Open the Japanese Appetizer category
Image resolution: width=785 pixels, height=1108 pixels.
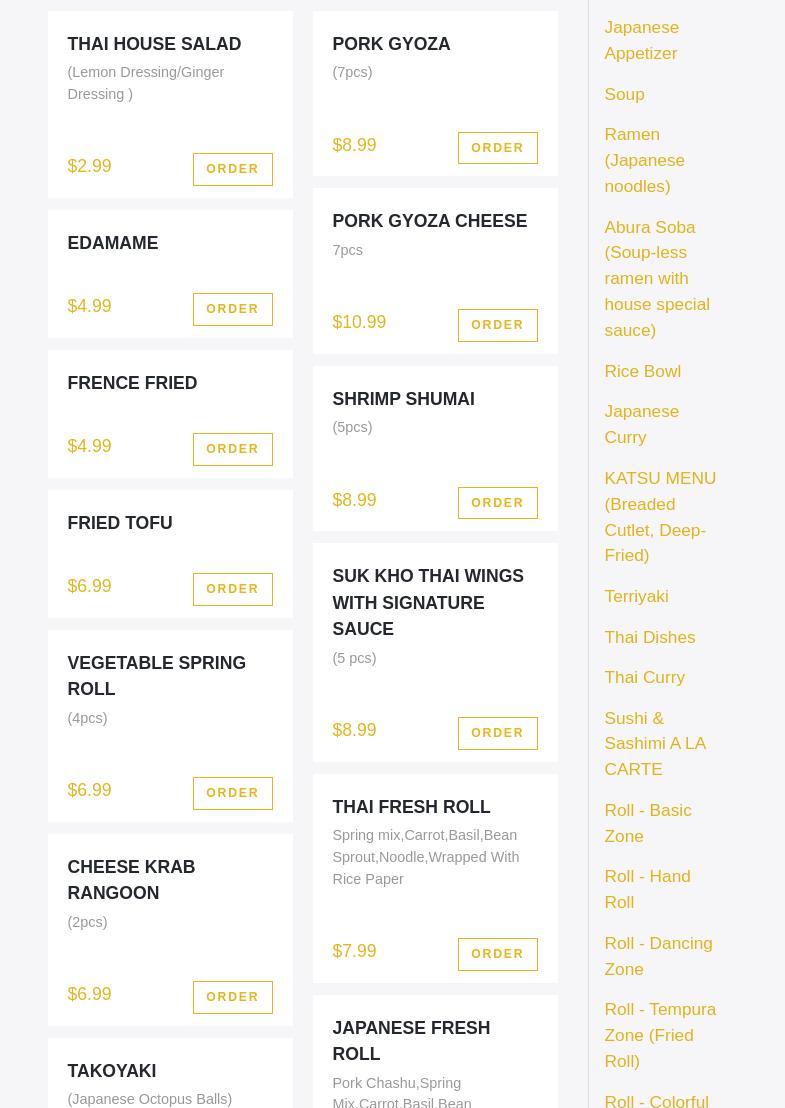click(x=641, y=40)
